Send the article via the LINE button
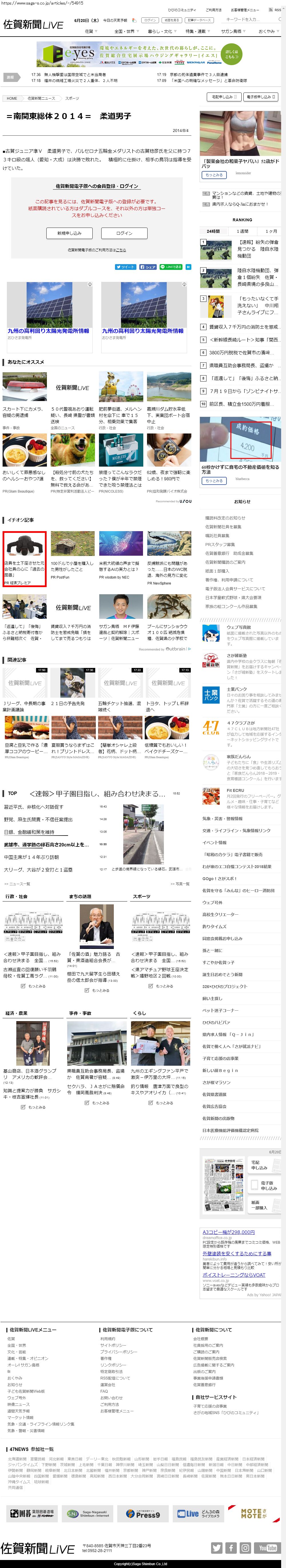286x1568 pixels. [x=172, y=267]
